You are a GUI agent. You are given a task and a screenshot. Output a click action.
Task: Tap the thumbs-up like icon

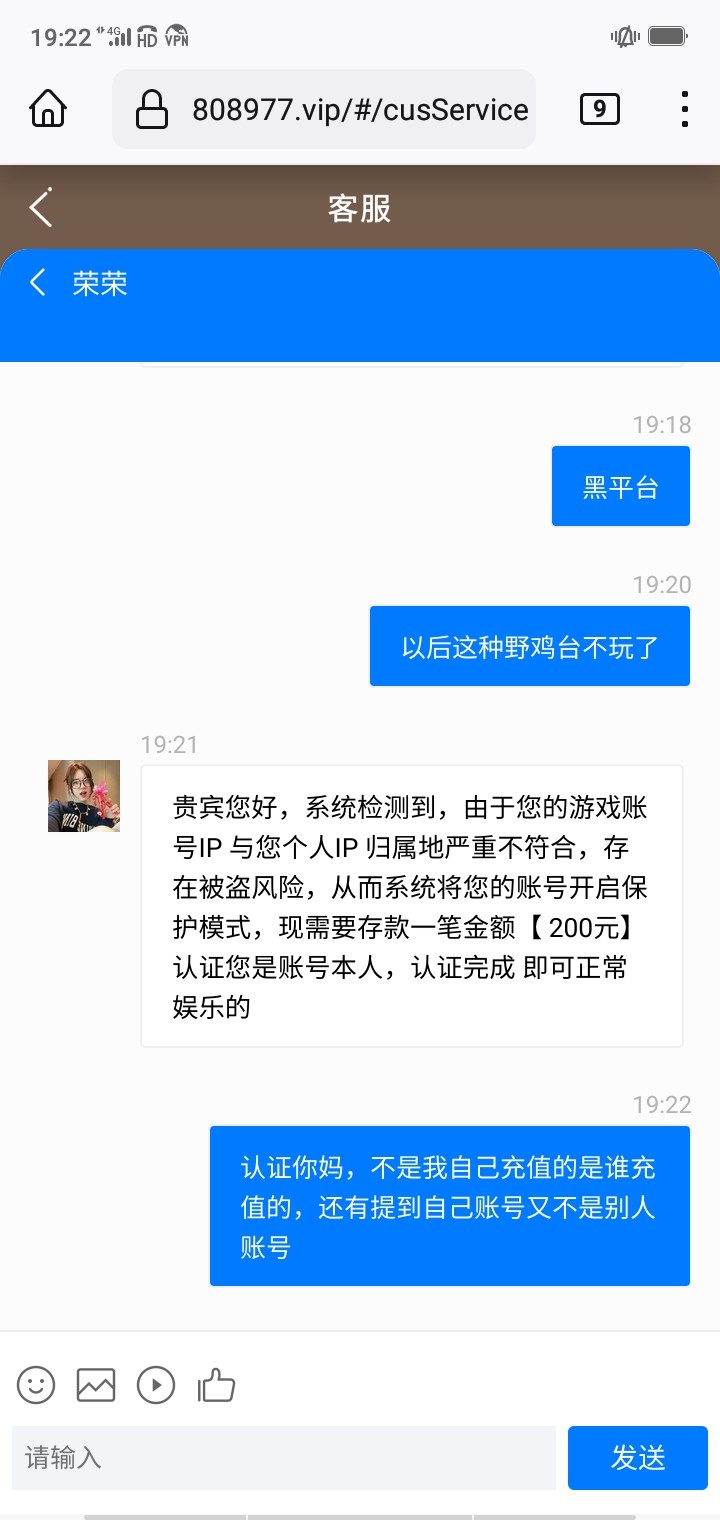point(216,1386)
